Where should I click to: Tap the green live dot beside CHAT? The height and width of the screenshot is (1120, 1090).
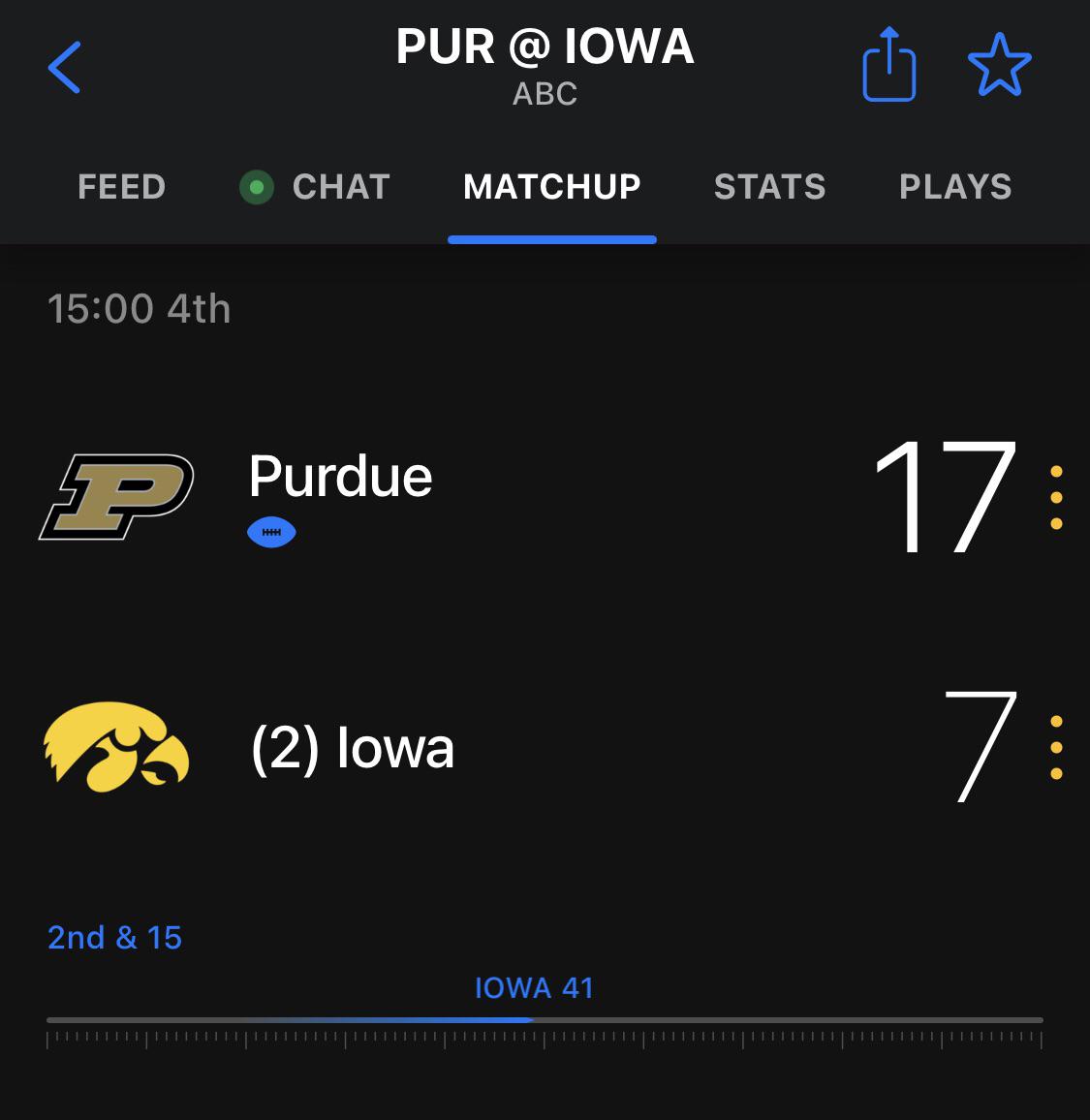256,186
